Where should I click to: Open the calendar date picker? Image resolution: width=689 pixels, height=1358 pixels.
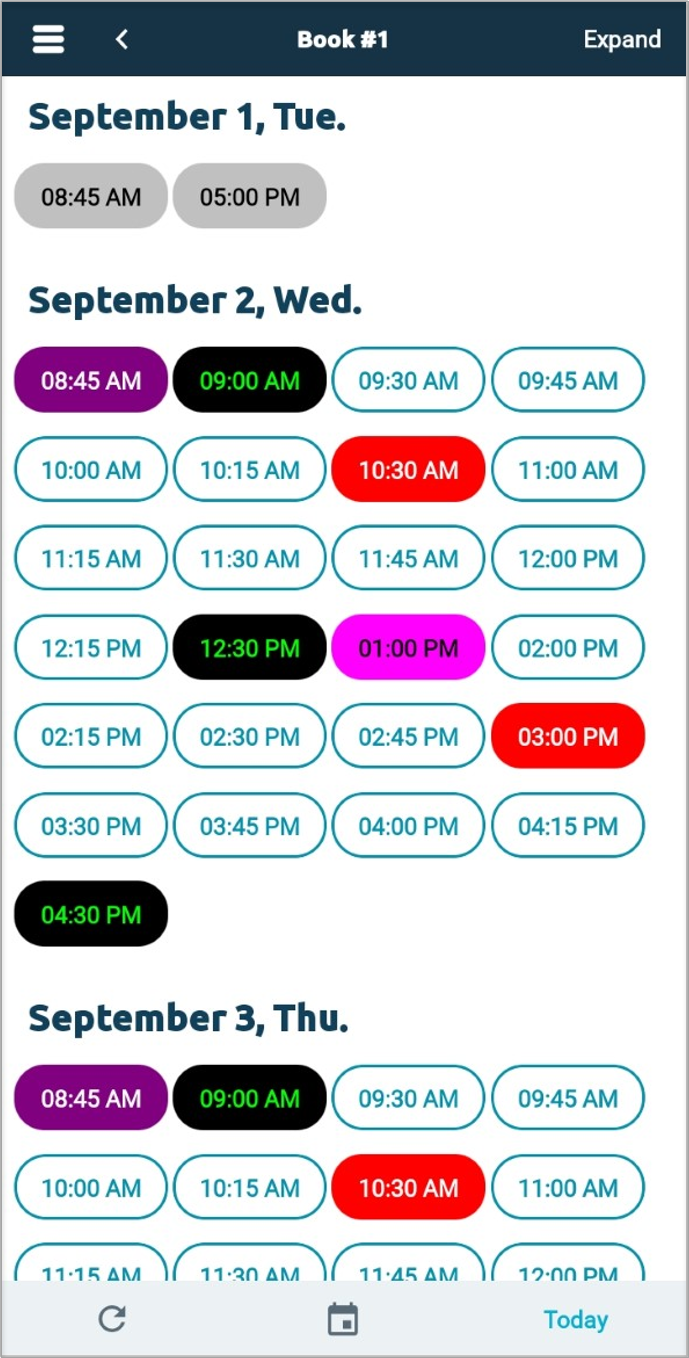(343, 1319)
